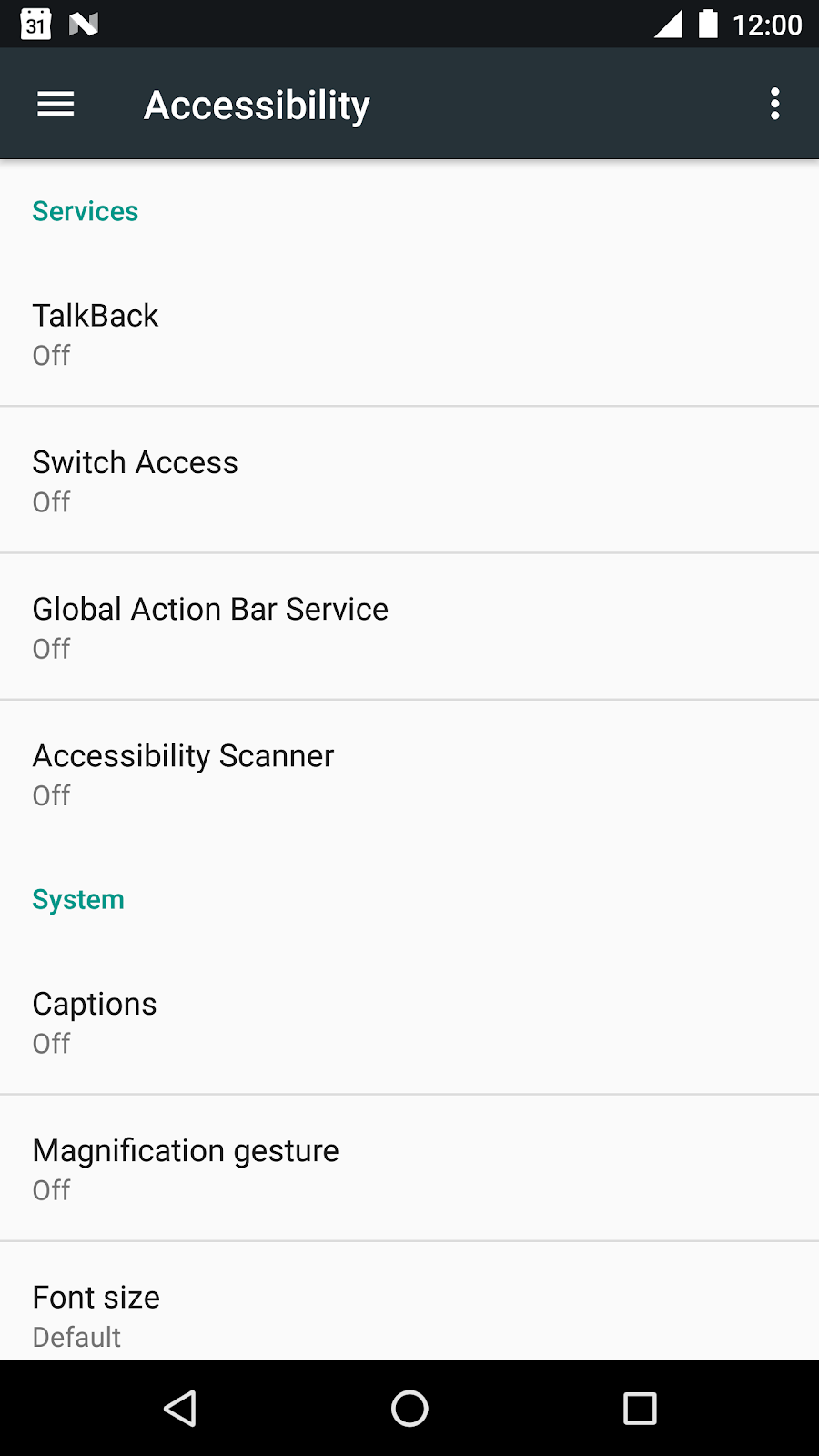Open Font size options
The height and width of the screenshot is (1456, 819).
(x=409, y=1313)
